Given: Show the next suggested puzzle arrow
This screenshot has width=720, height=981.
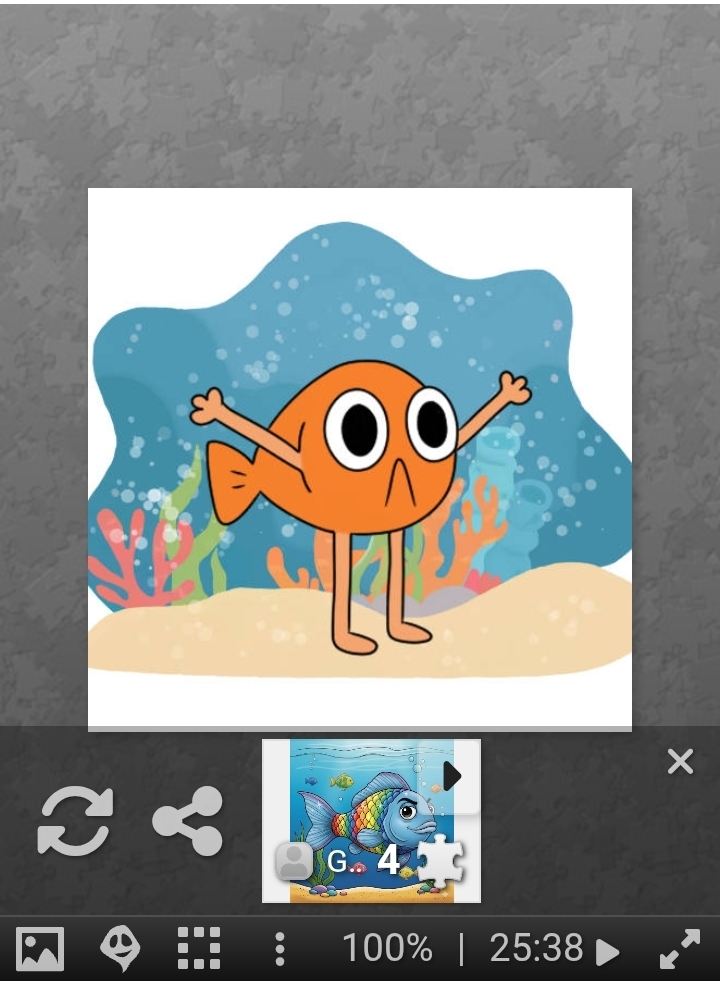Looking at the screenshot, I should pyautogui.click(x=452, y=776).
